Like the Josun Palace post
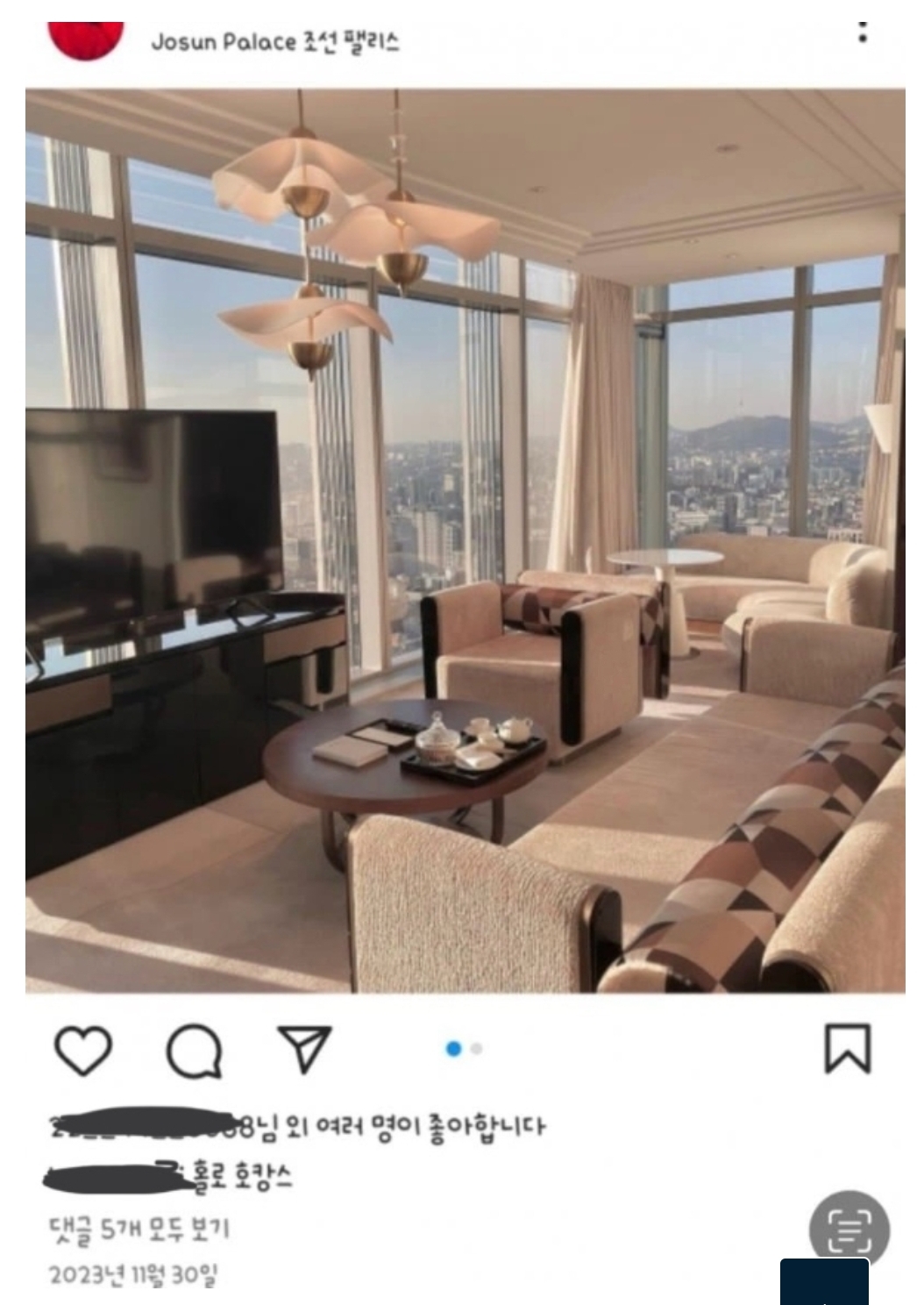The height and width of the screenshot is (1305, 924). coord(83,1049)
